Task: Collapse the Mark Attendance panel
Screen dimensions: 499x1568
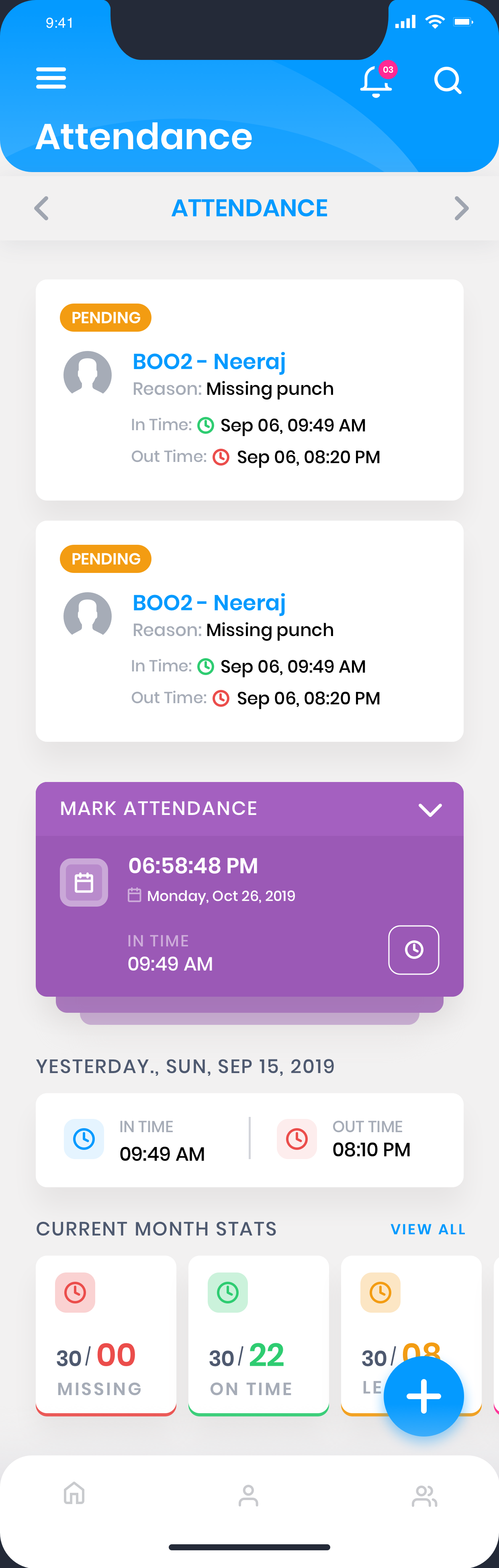Action: point(429,810)
